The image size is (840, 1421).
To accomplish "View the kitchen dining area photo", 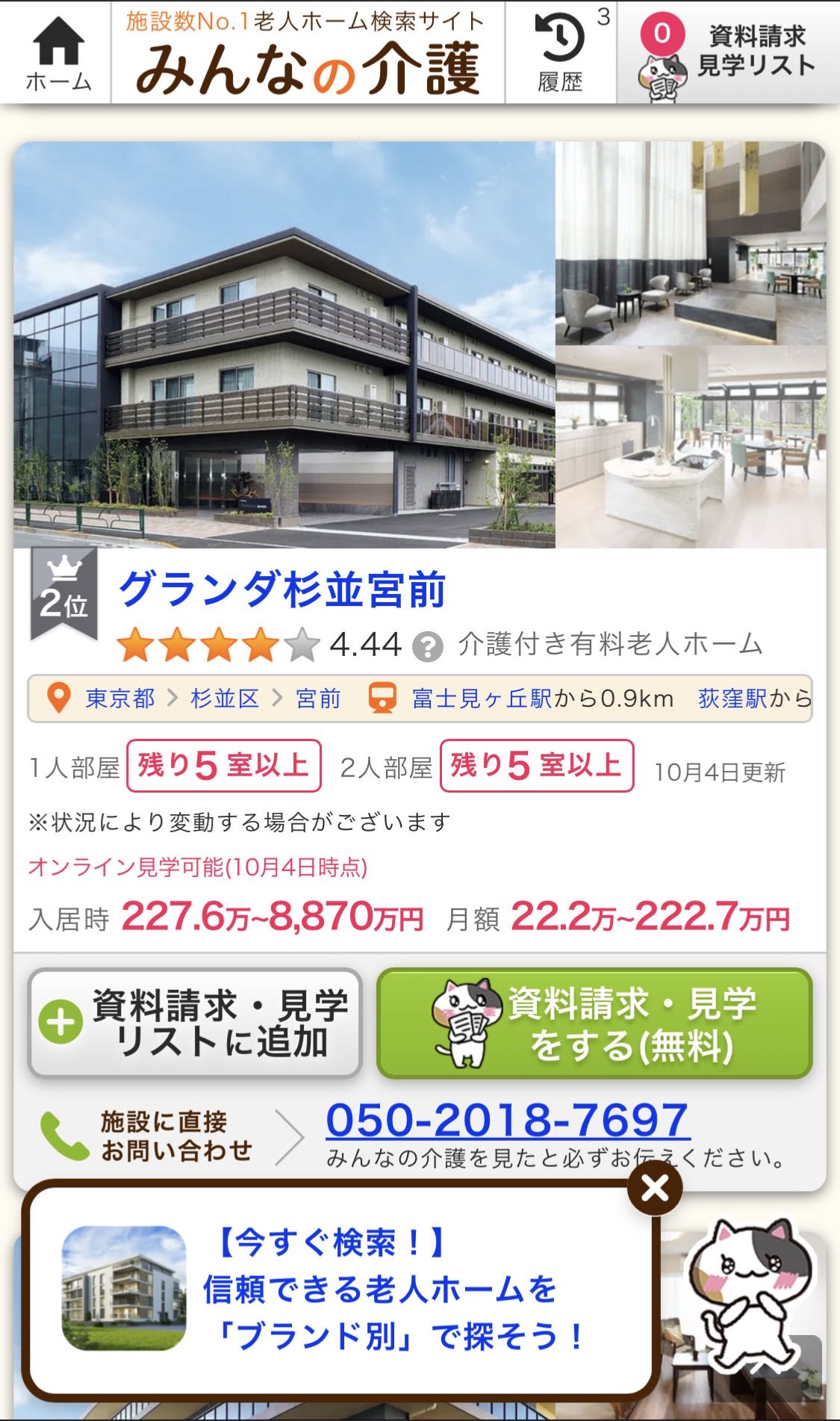I will tap(691, 447).
